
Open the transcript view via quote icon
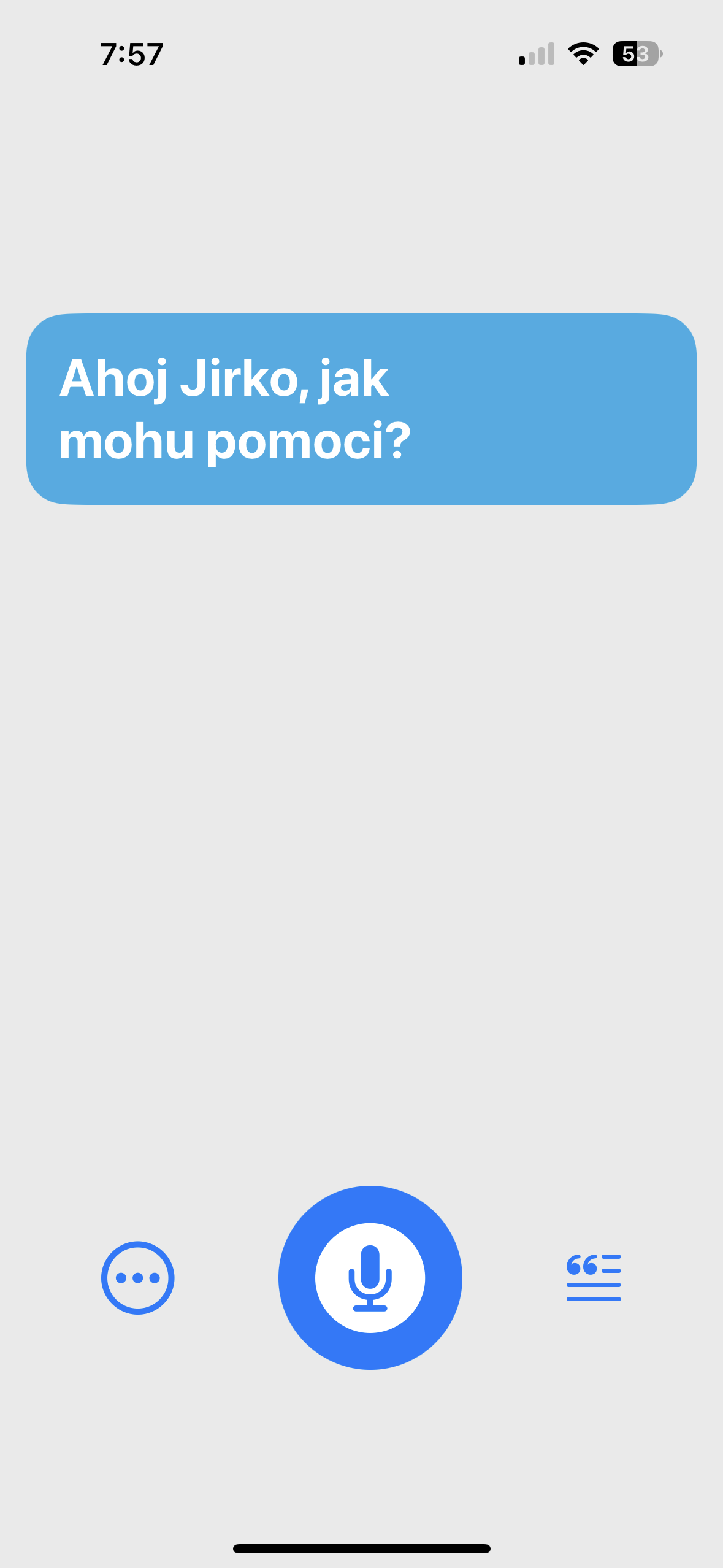tap(594, 1278)
